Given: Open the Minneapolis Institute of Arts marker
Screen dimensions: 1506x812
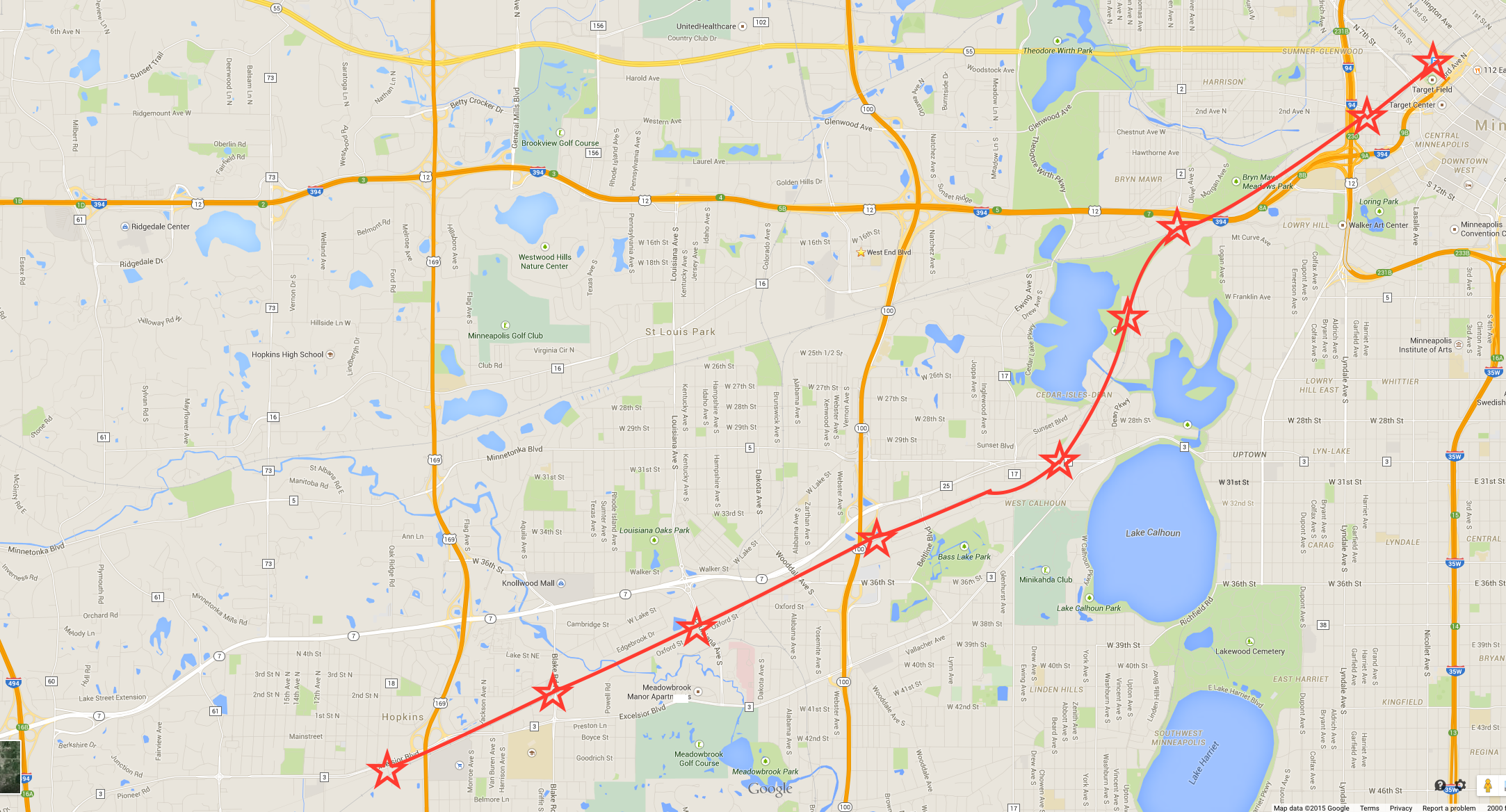Looking at the screenshot, I should 1458,345.
